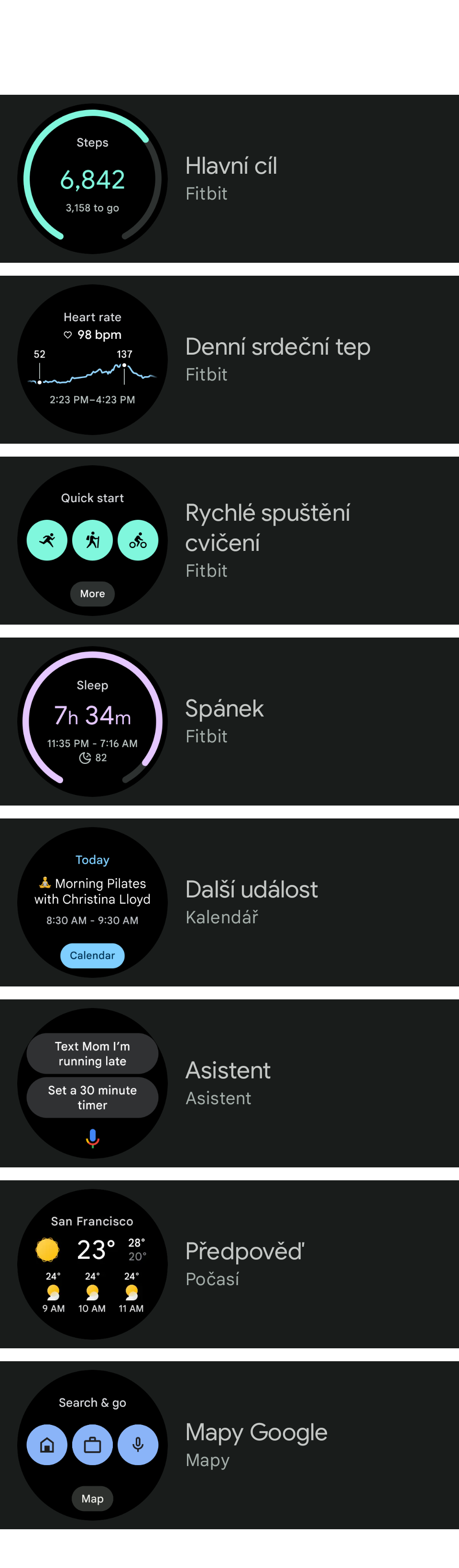Select the Hlavní cíl Fitbit tile
459x1568 pixels.
pos(230,179)
